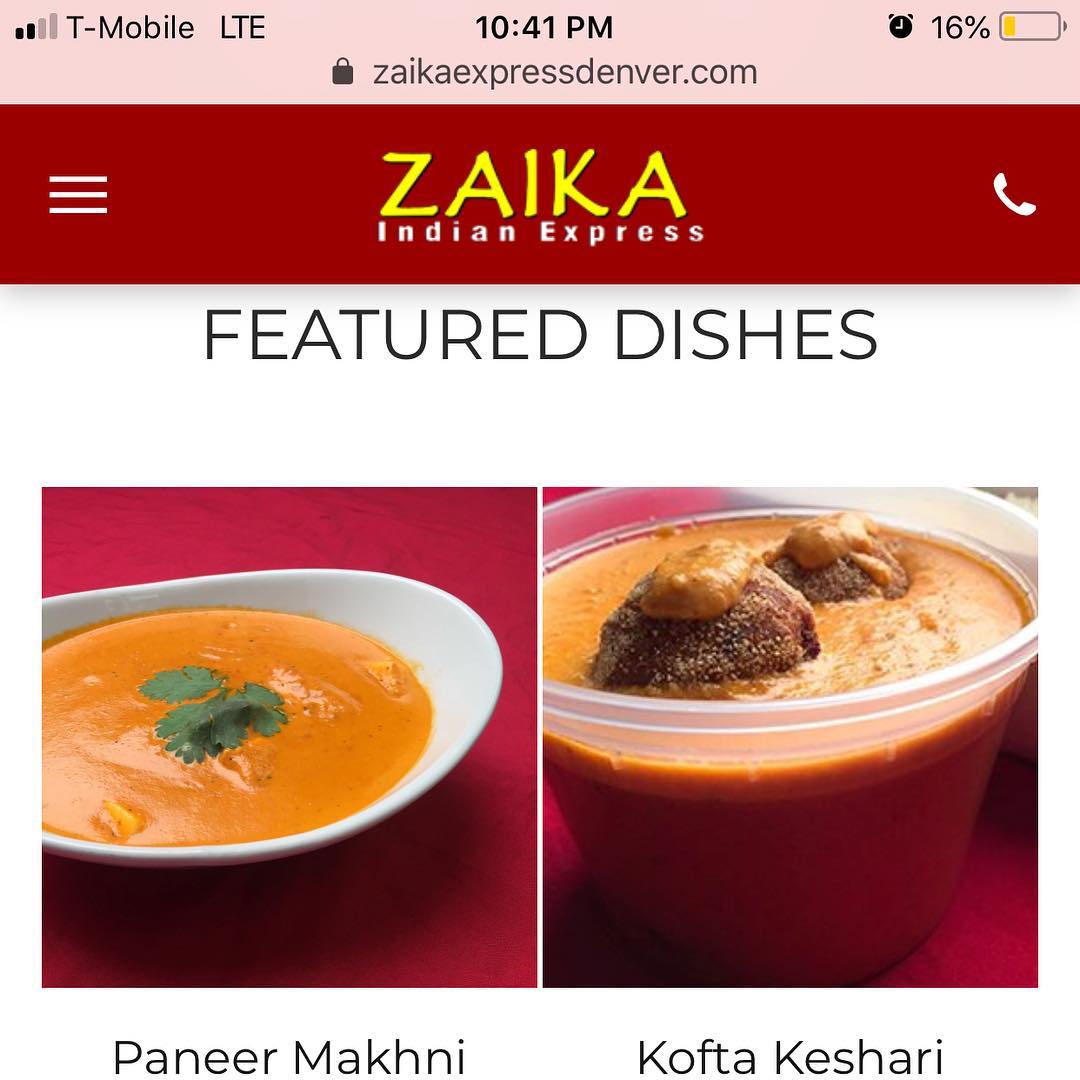Tap the Zaika Indian Express header logo
1080x1080 pixels.
click(x=541, y=196)
